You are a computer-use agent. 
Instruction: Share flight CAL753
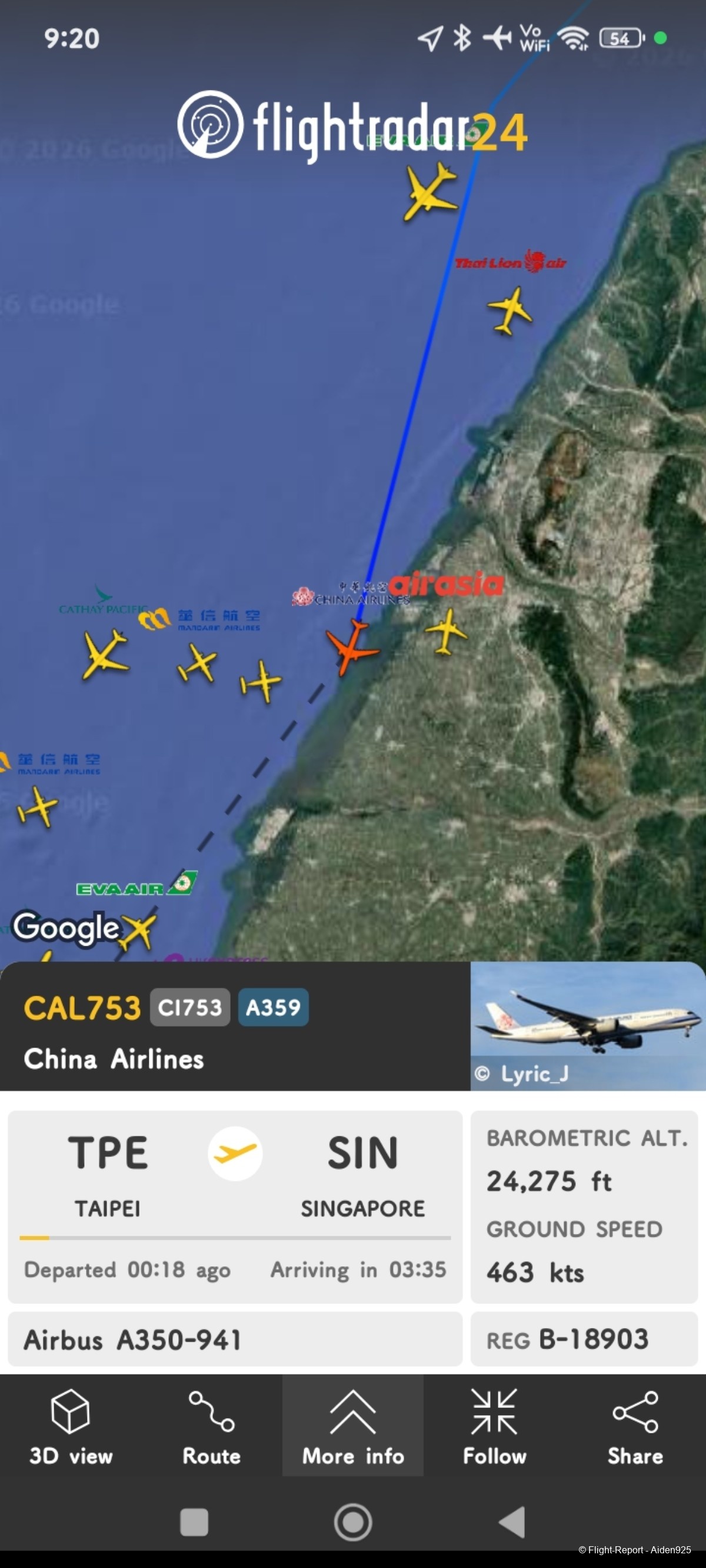(635, 1426)
